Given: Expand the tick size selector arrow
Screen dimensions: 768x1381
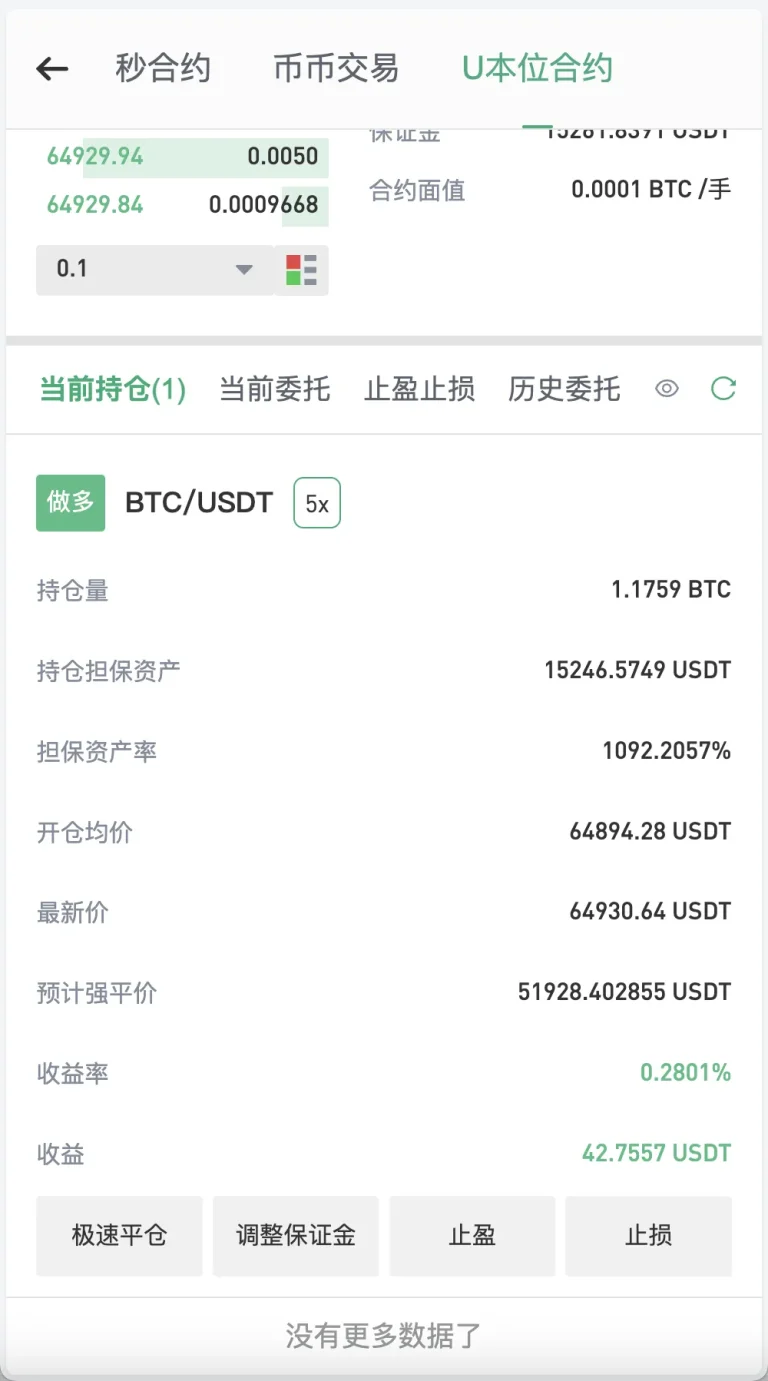Looking at the screenshot, I should pyautogui.click(x=243, y=270).
